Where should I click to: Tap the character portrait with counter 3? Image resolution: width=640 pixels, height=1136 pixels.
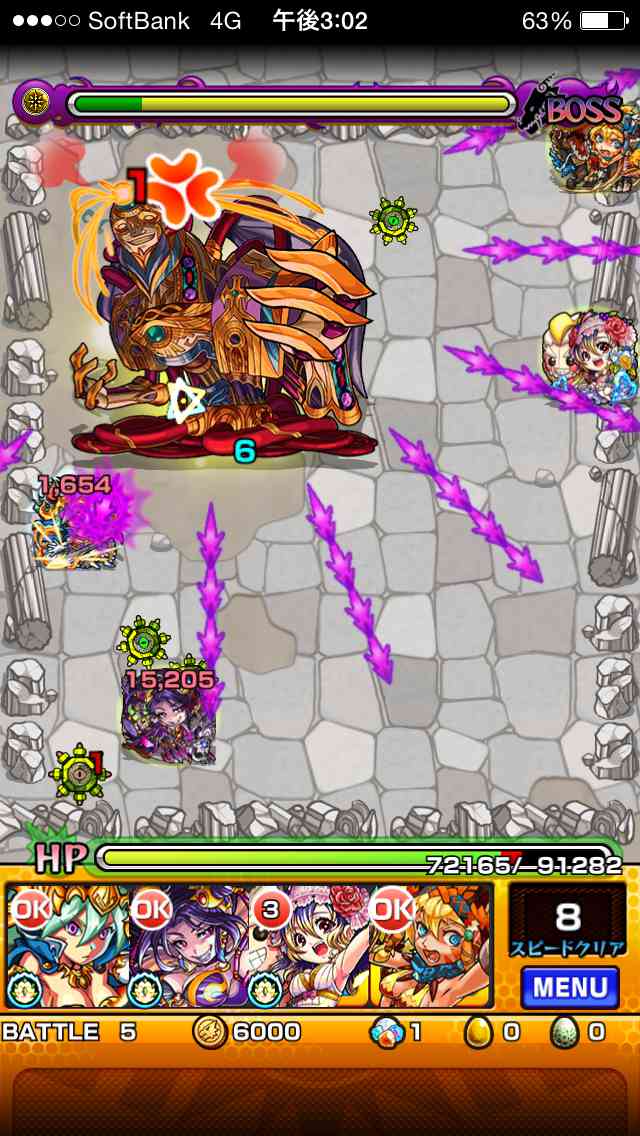coord(309,947)
